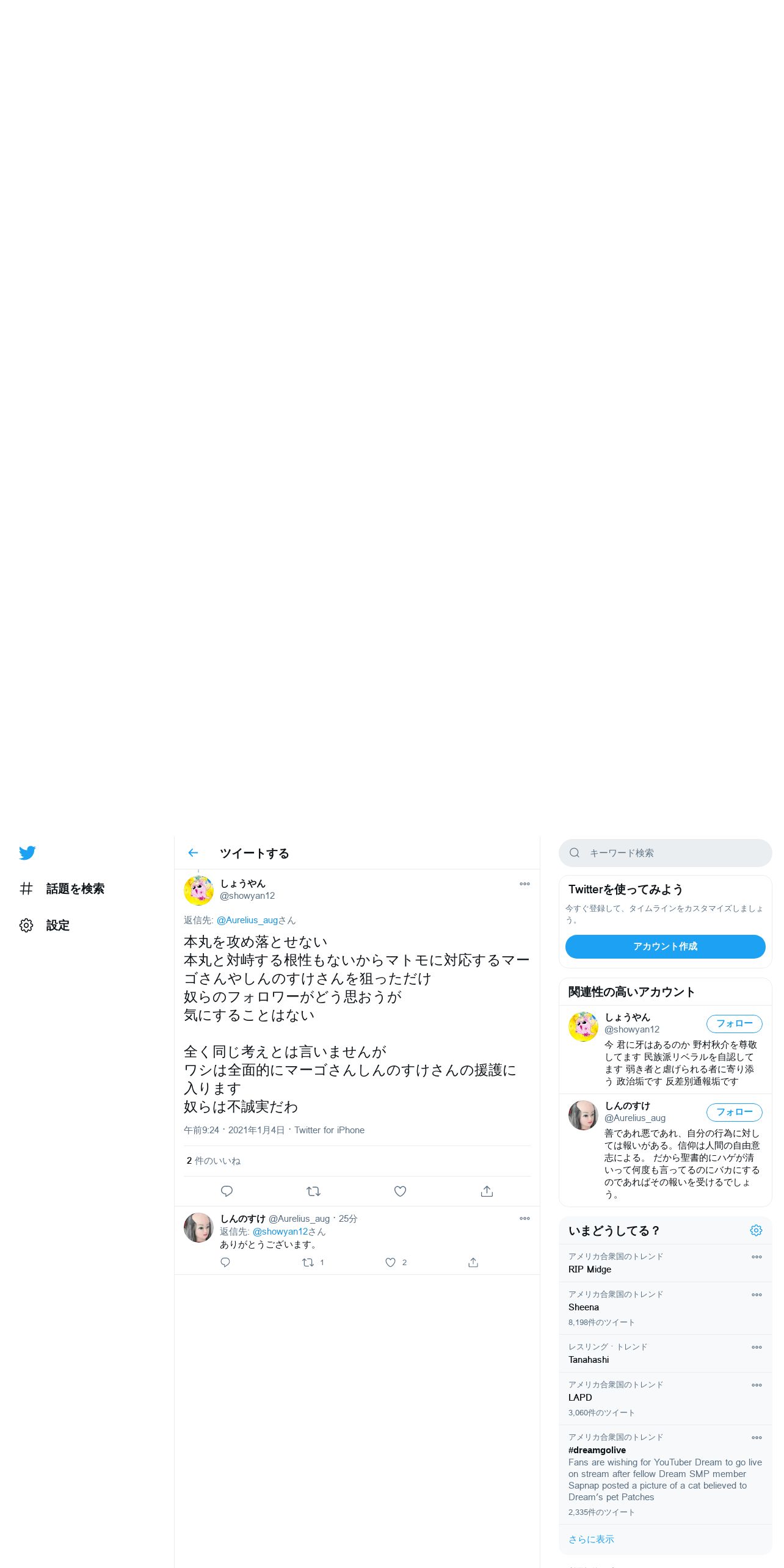Follow しょうやん in related accounts

pyautogui.click(x=735, y=1023)
